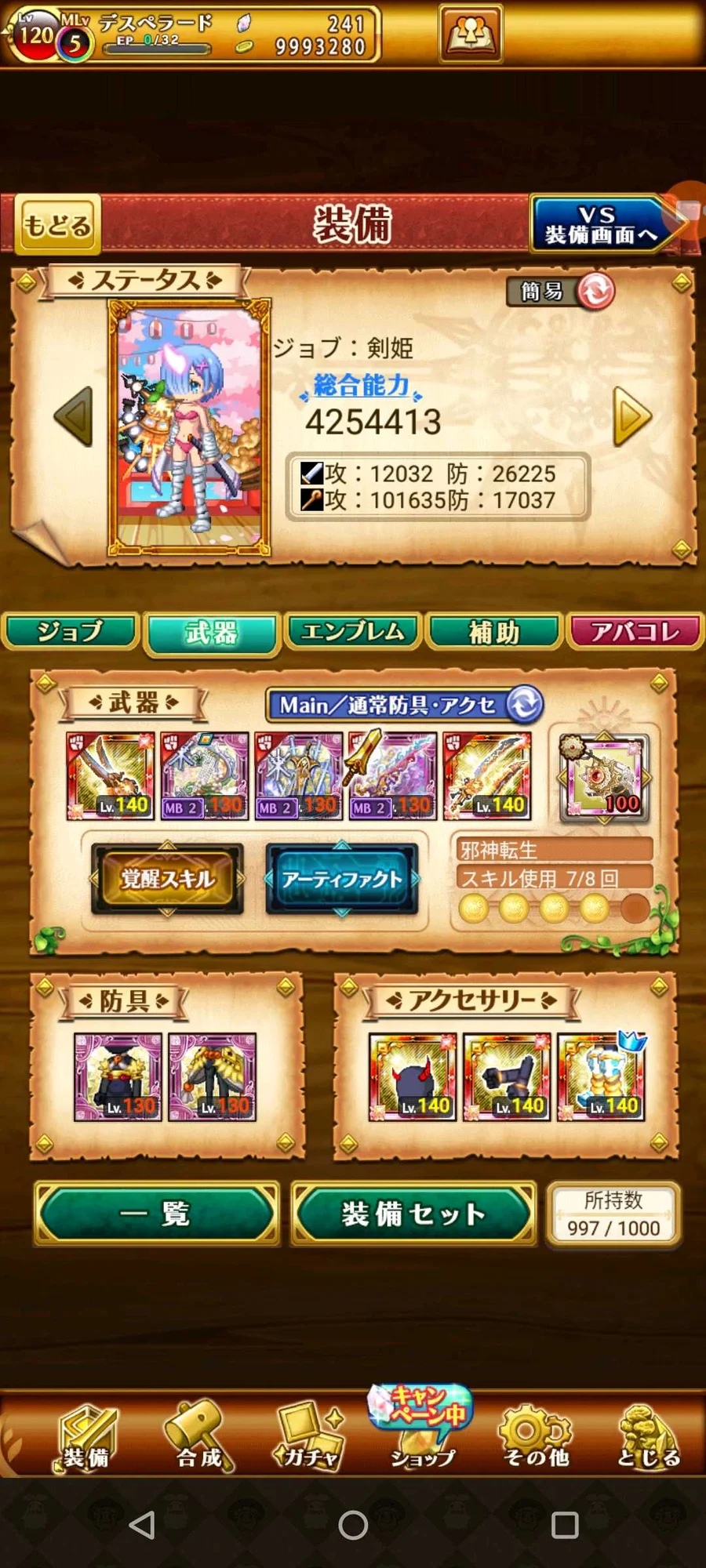Open the VS装備画面へ screen

(x=600, y=225)
